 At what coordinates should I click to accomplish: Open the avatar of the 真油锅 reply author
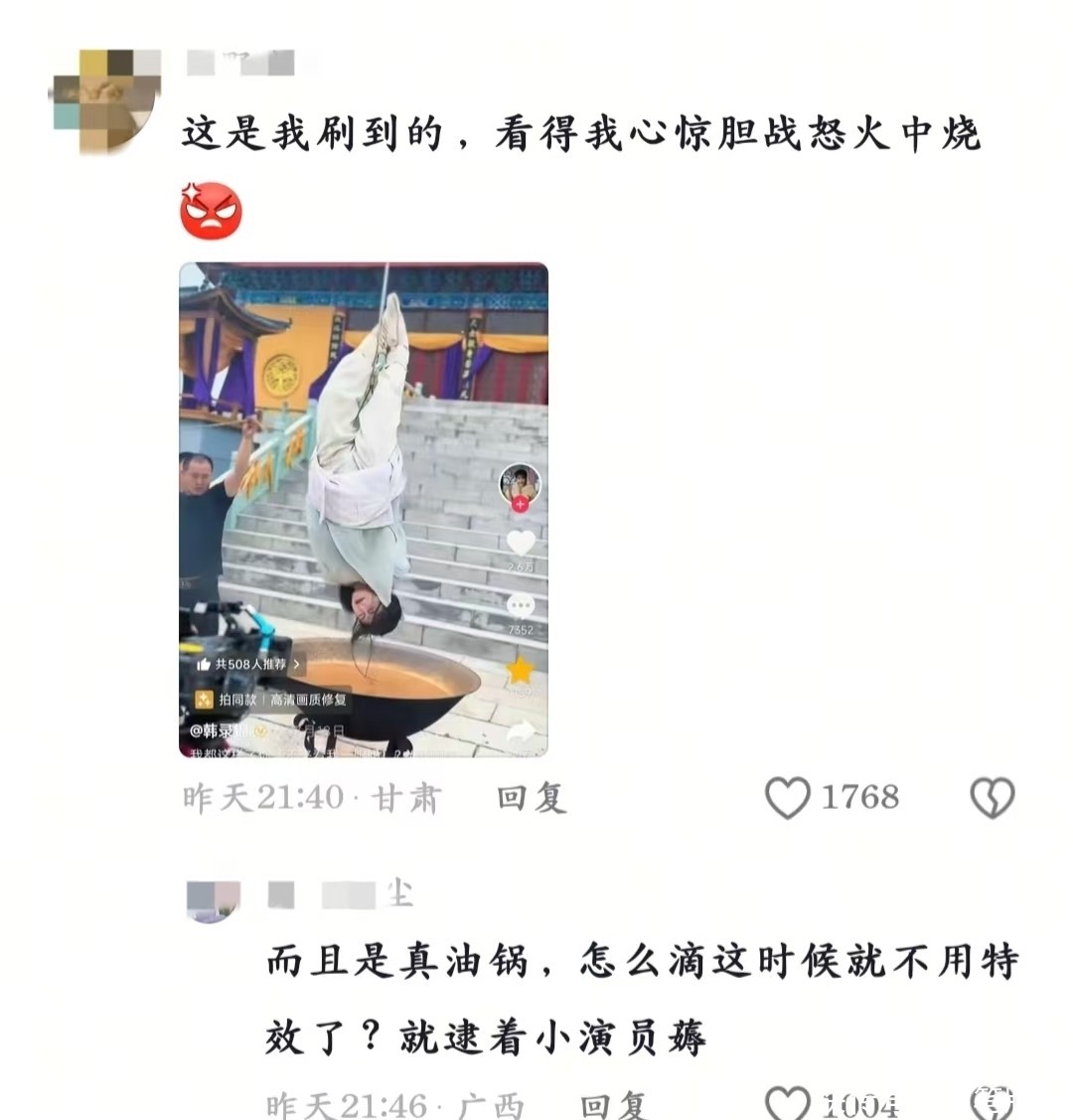214,899
